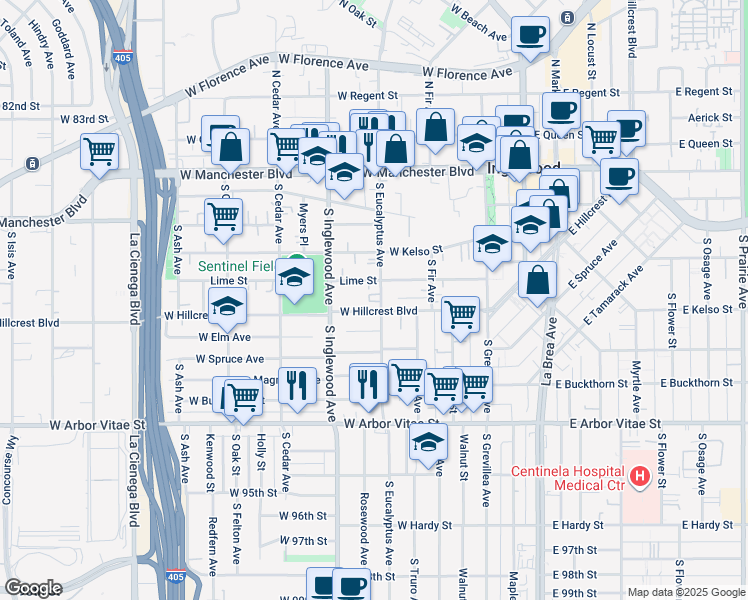Viewport: 748px width, 600px height.
Task: Select the school marker on W Kelso St
Action: pos(492,248)
